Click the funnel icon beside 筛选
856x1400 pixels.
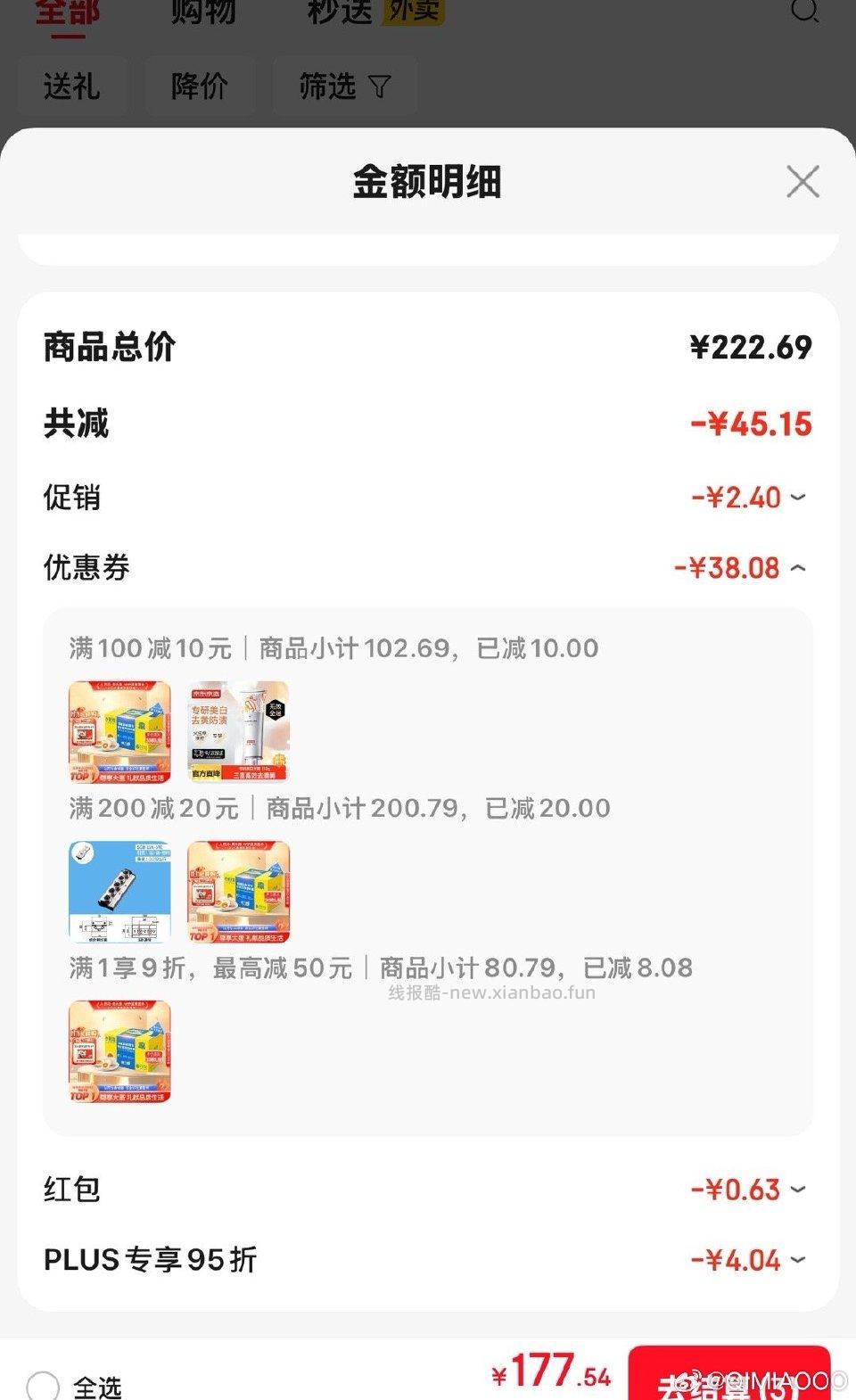pos(382,86)
